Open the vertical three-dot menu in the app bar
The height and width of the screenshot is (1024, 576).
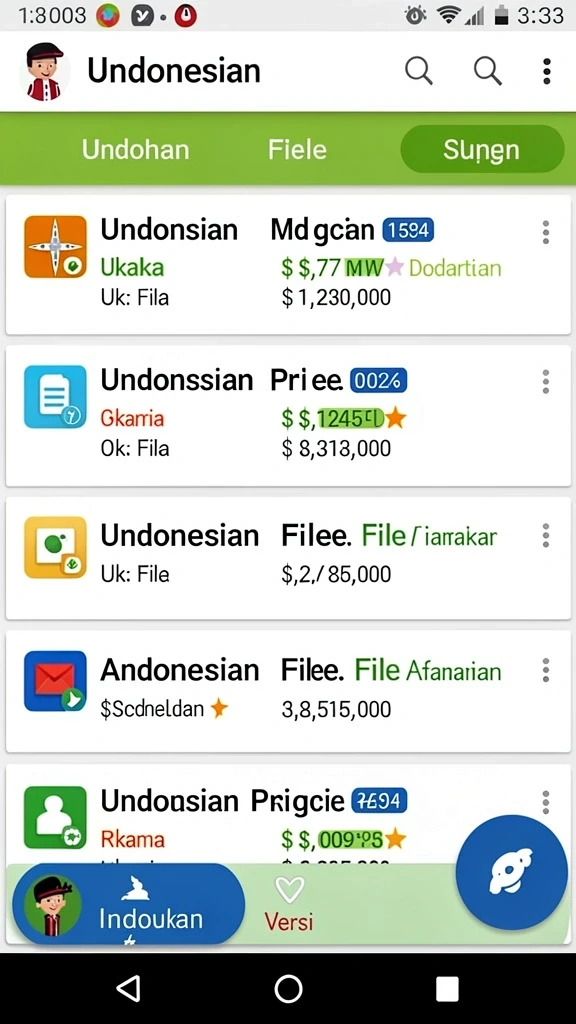(547, 71)
